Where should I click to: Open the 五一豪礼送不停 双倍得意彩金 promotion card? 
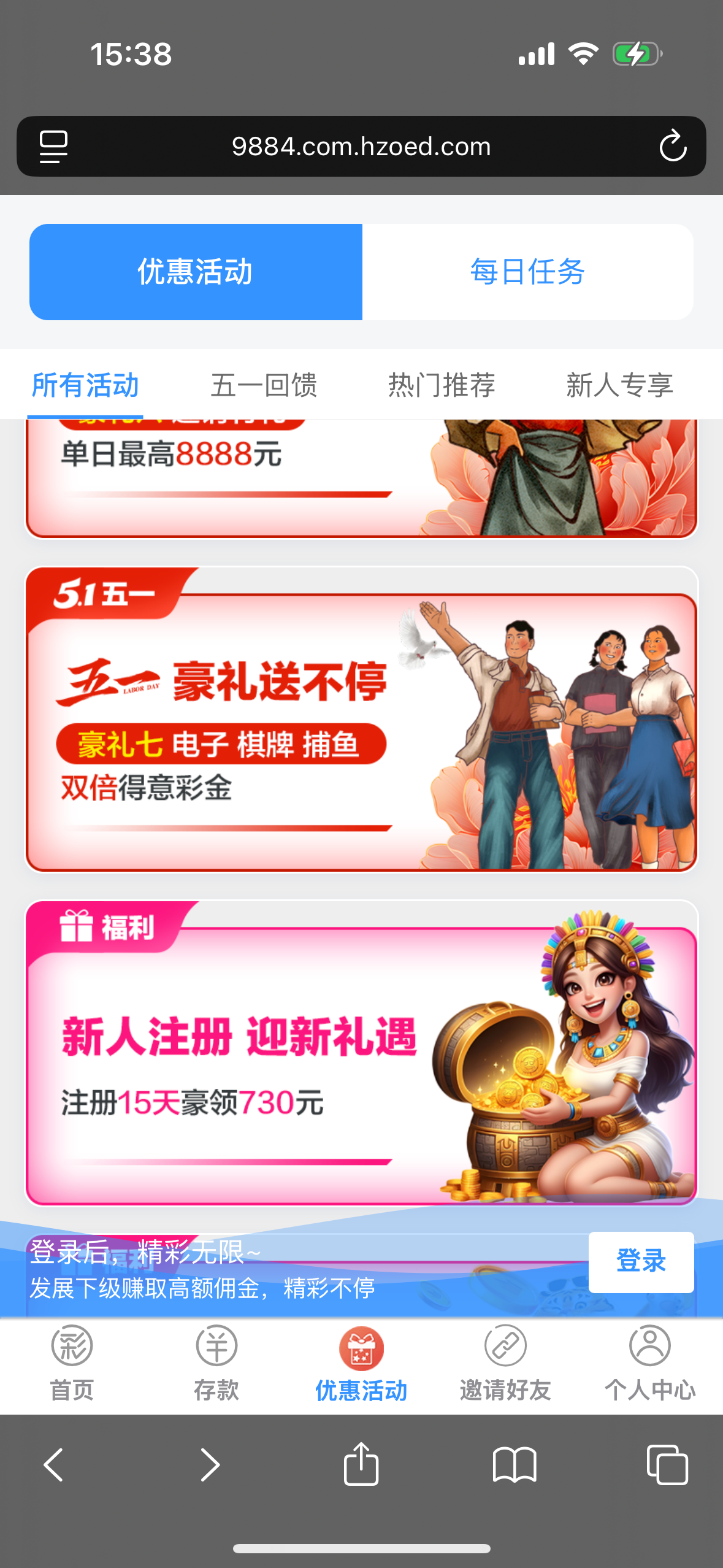tap(361, 719)
